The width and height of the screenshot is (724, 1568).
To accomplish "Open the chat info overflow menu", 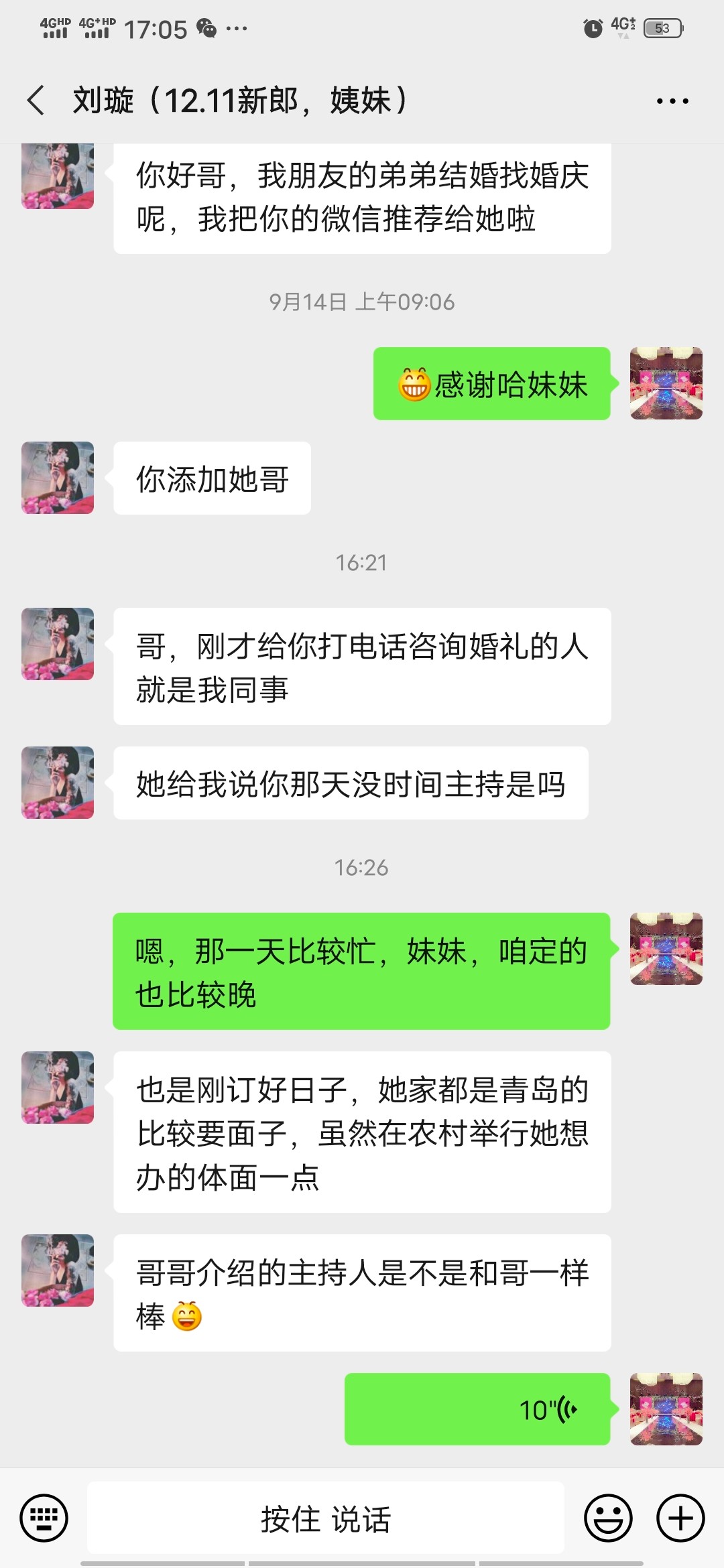I will (672, 101).
